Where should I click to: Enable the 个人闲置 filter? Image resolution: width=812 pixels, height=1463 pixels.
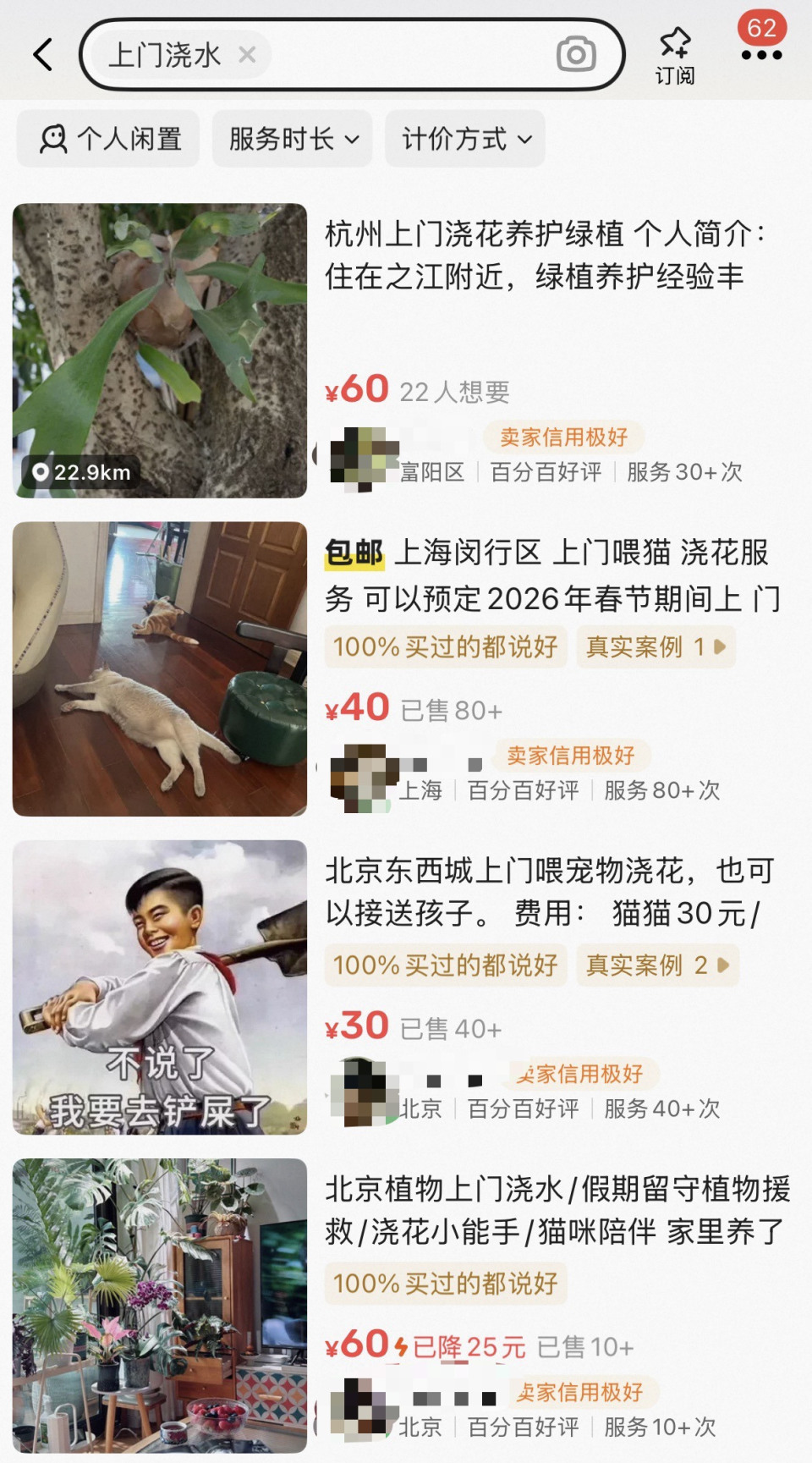coord(107,139)
